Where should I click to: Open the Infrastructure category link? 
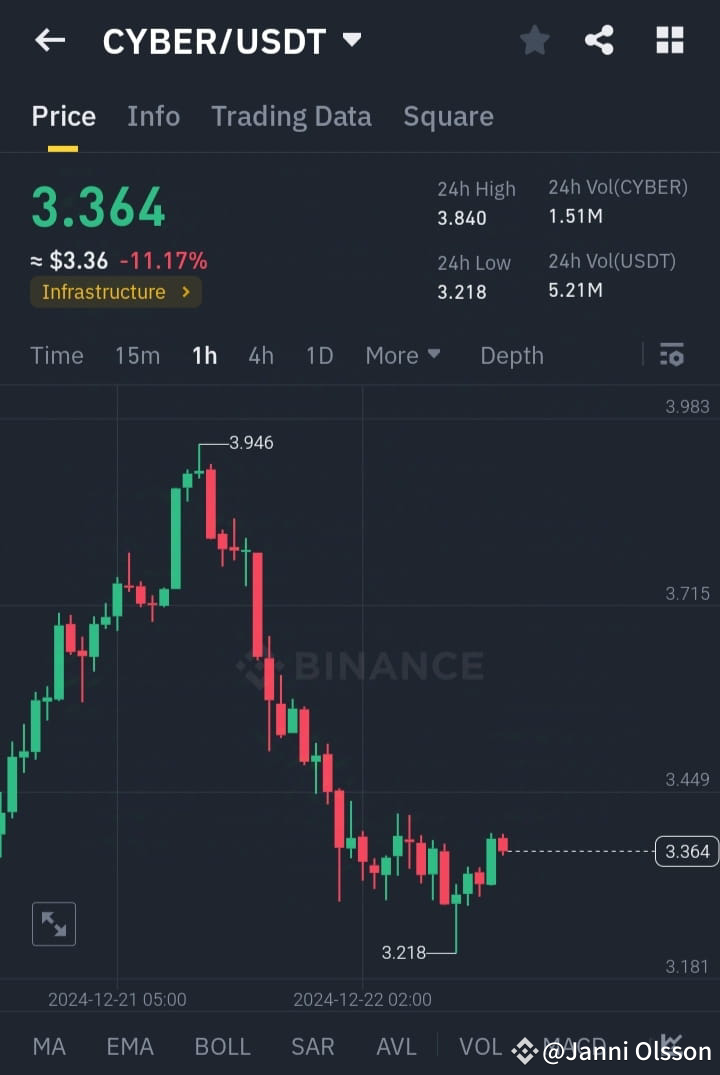click(x=115, y=293)
